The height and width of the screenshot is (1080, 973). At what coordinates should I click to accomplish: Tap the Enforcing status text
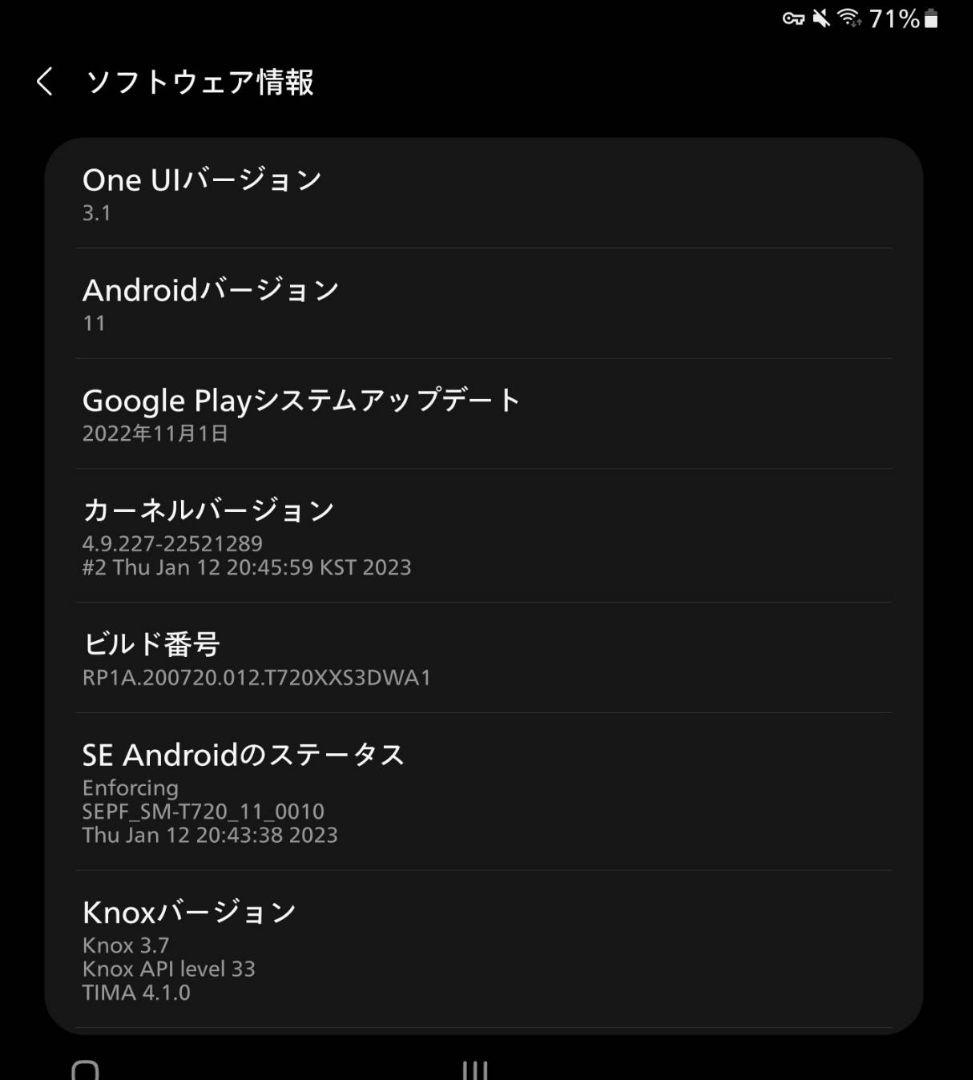[131, 788]
